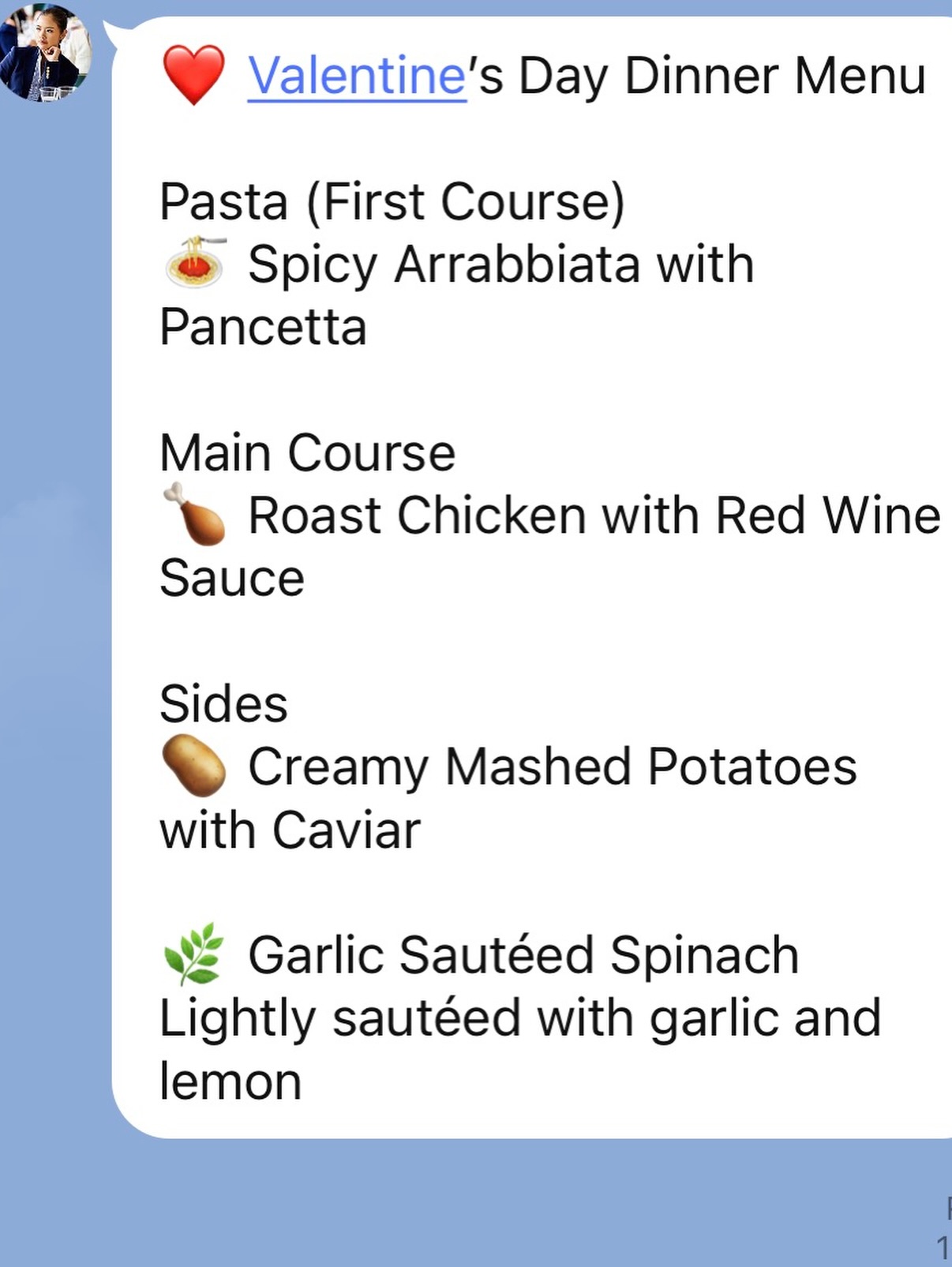Screen dimensions: 952x1267
Task: Open the underlined Valentine link
Action: coord(357,77)
